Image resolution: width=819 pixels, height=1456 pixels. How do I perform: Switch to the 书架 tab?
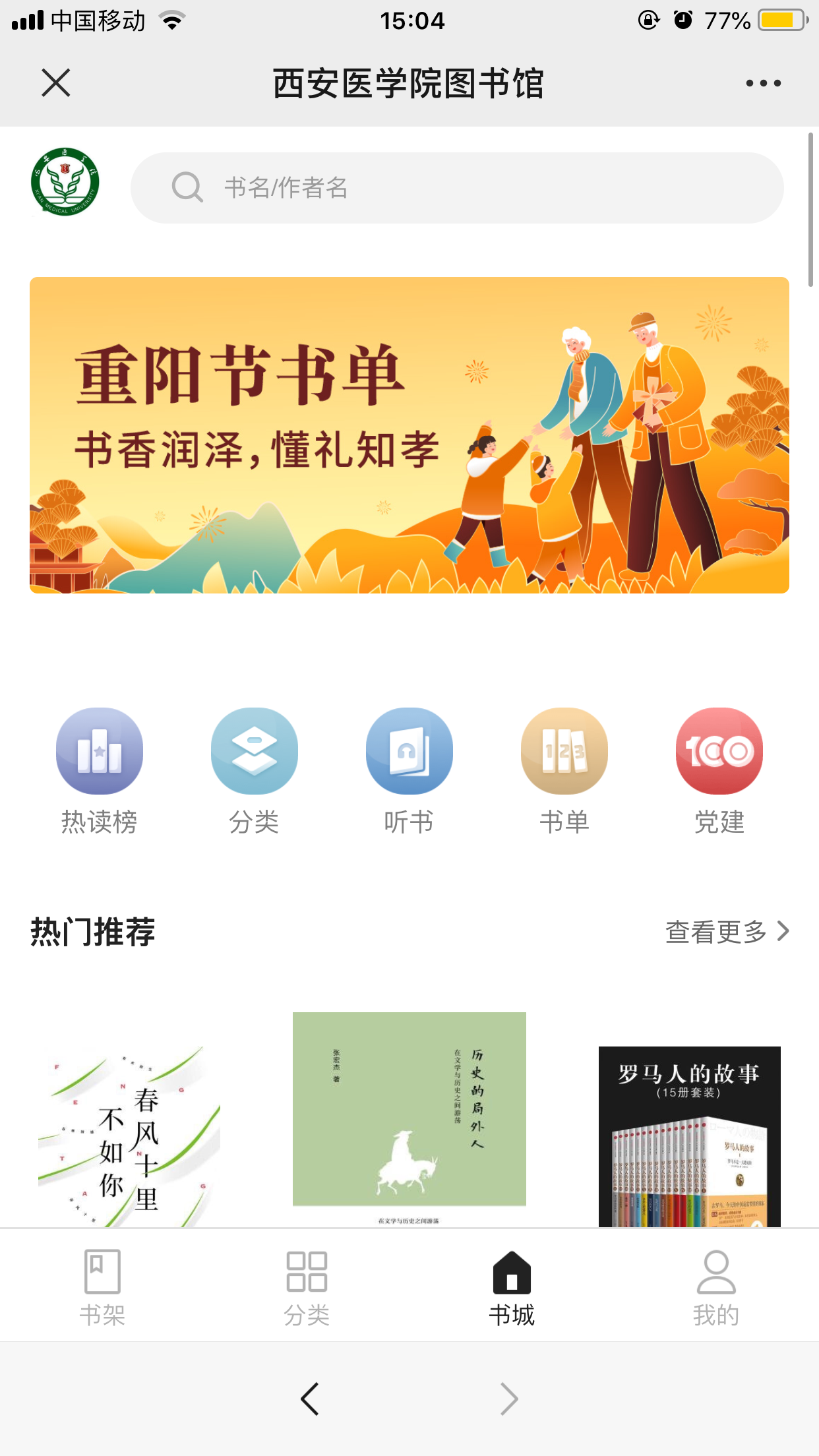tap(102, 1287)
